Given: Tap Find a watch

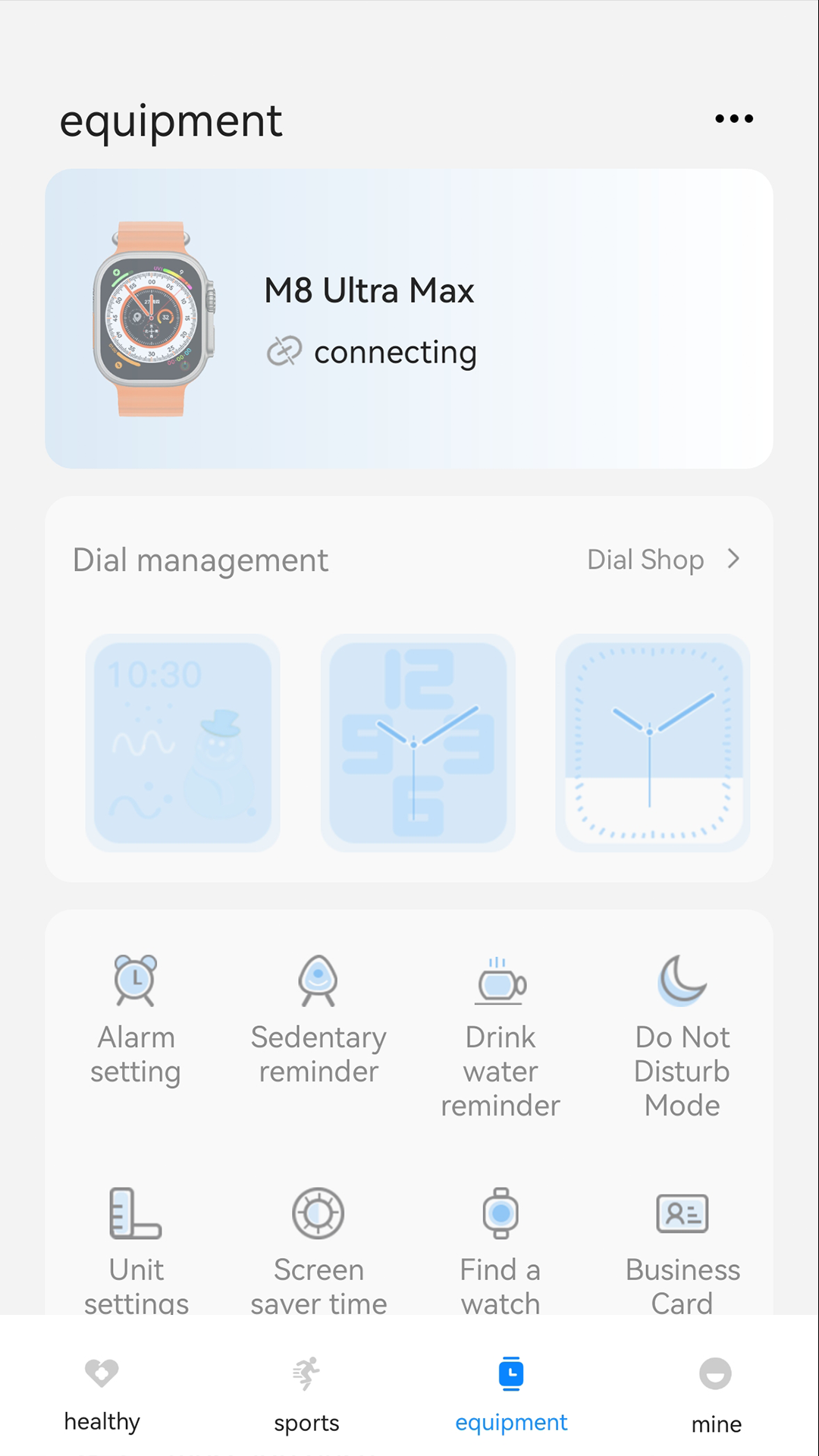Looking at the screenshot, I should 500,1247.
